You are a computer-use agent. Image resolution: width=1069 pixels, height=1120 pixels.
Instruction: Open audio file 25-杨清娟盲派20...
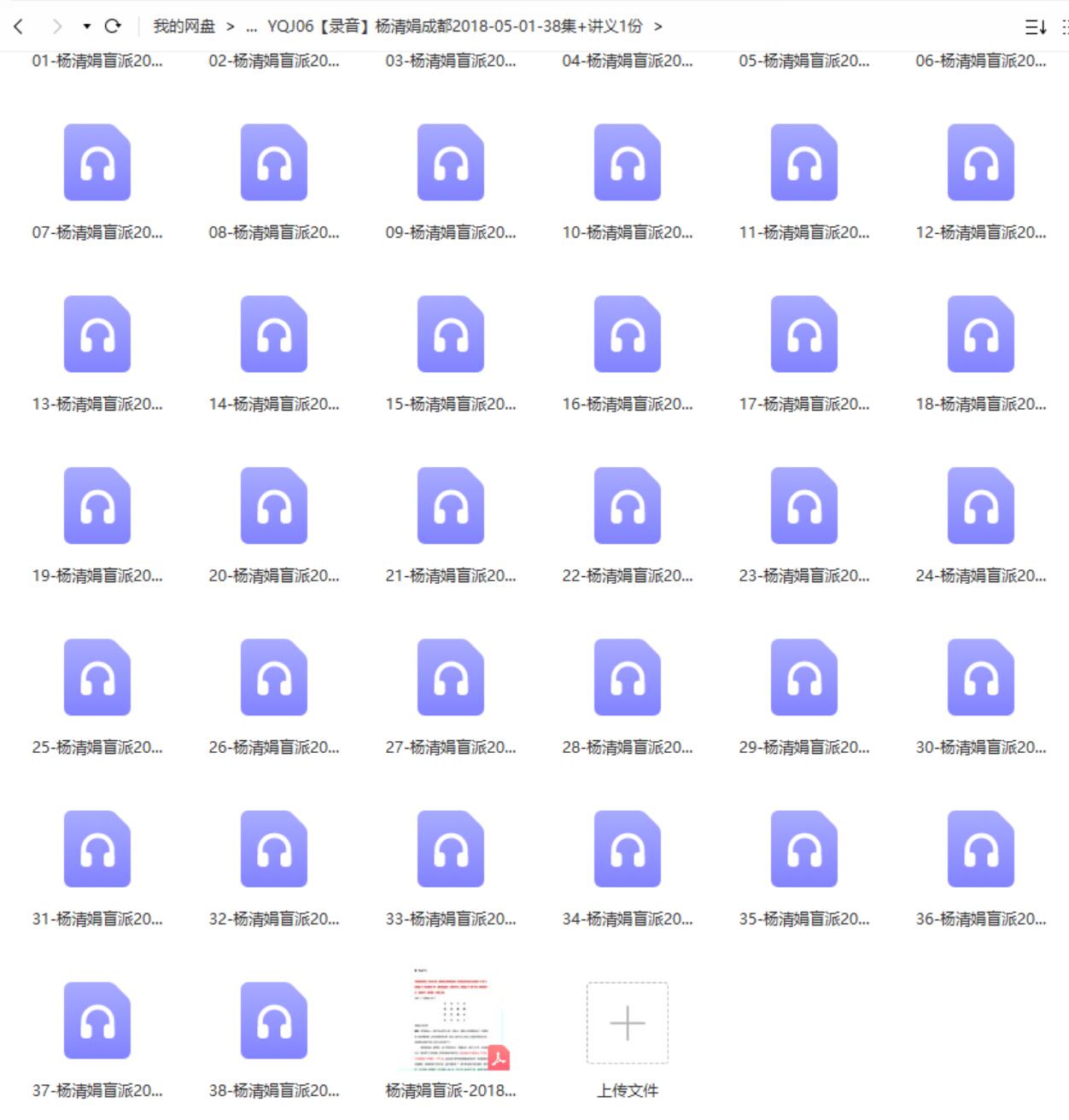pos(97,678)
